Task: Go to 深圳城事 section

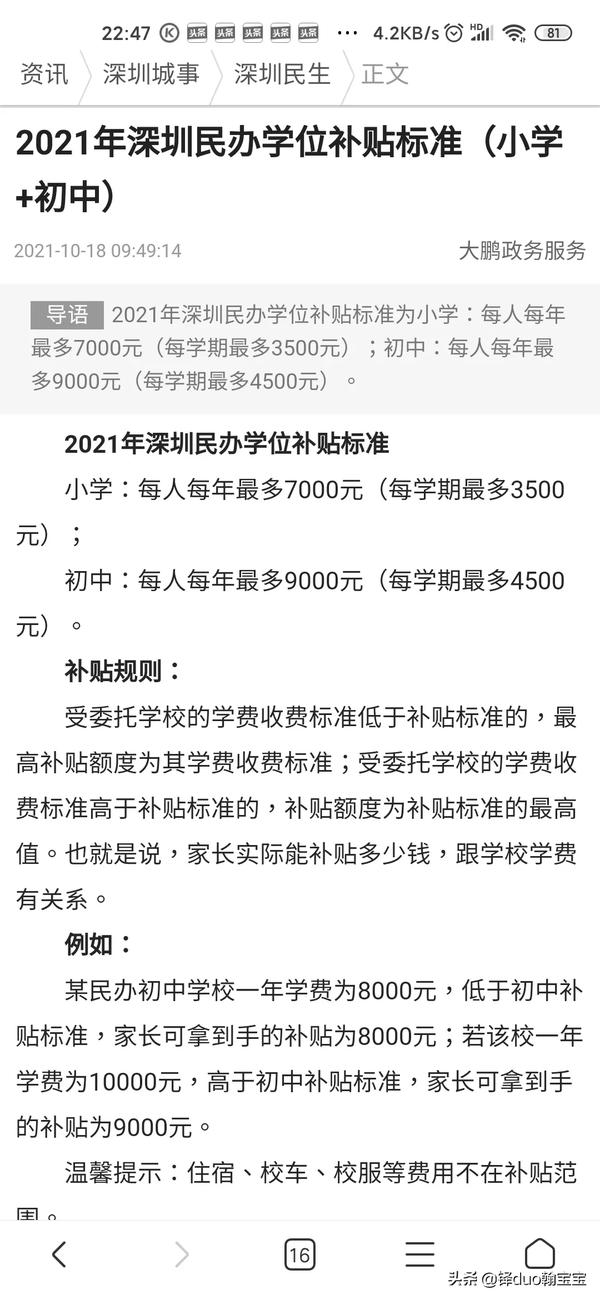Action: click(151, 75)
